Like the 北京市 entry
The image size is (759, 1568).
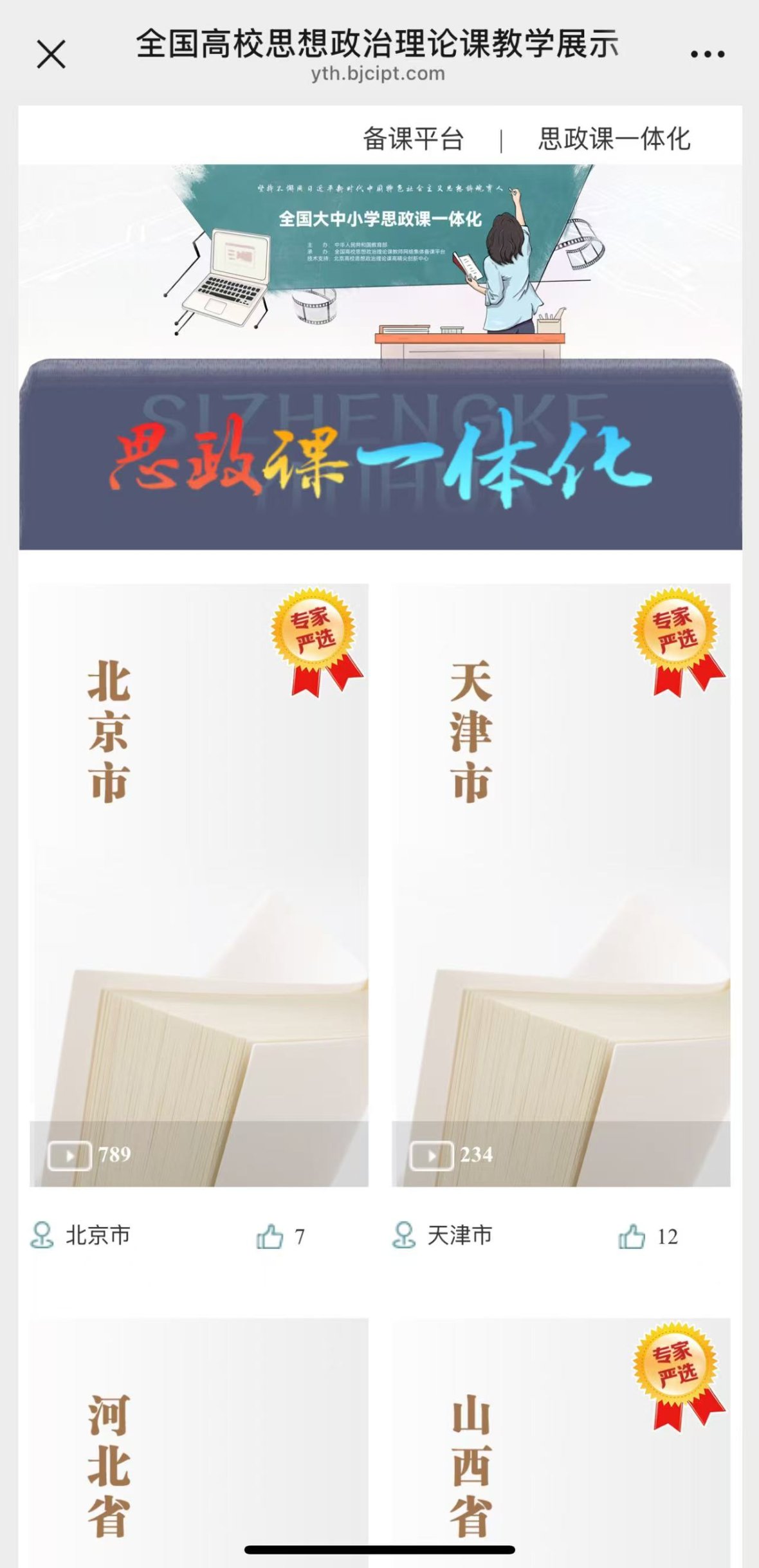(x=270, y=1236)
